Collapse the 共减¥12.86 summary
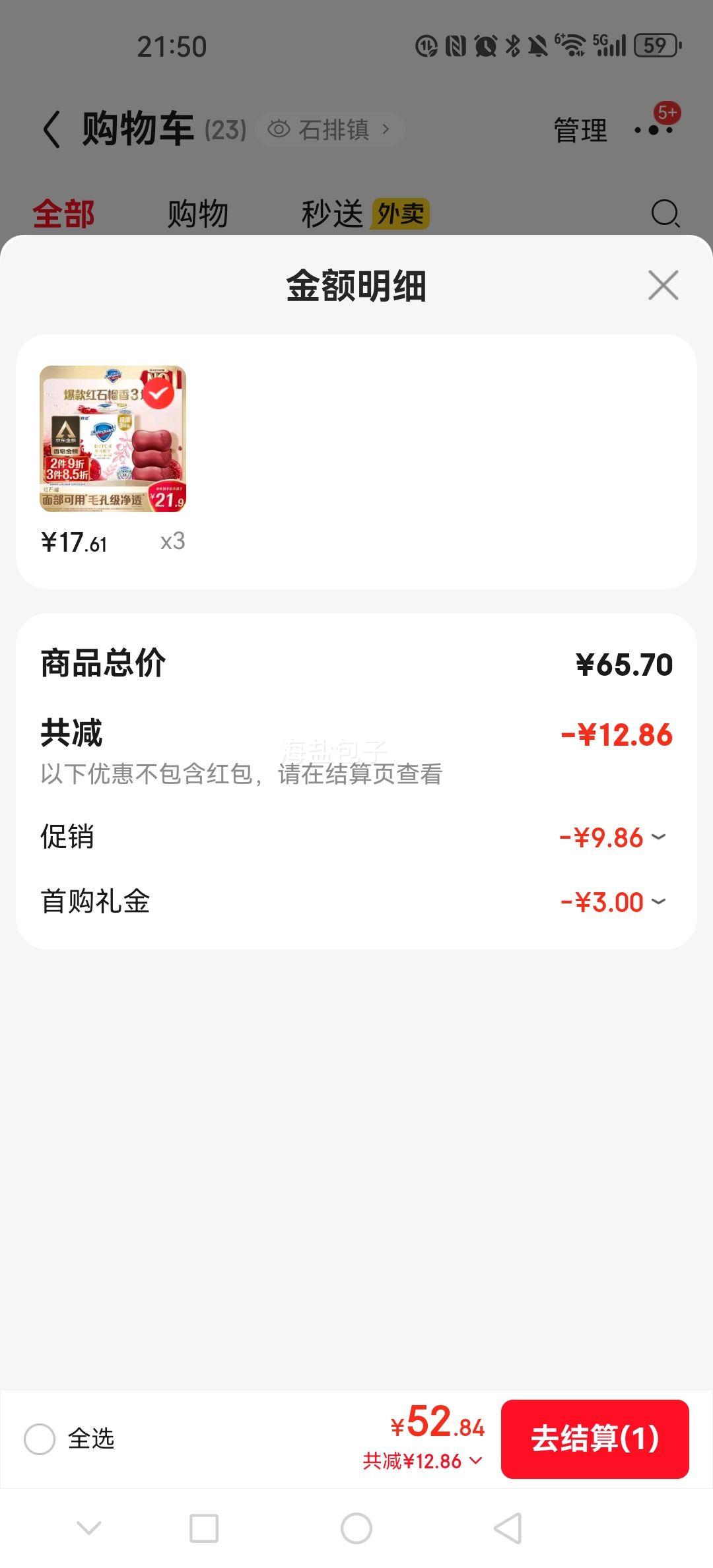The width and height of the screenshot is (713, 1568). pyautogui.click(x=423, y=1461)
